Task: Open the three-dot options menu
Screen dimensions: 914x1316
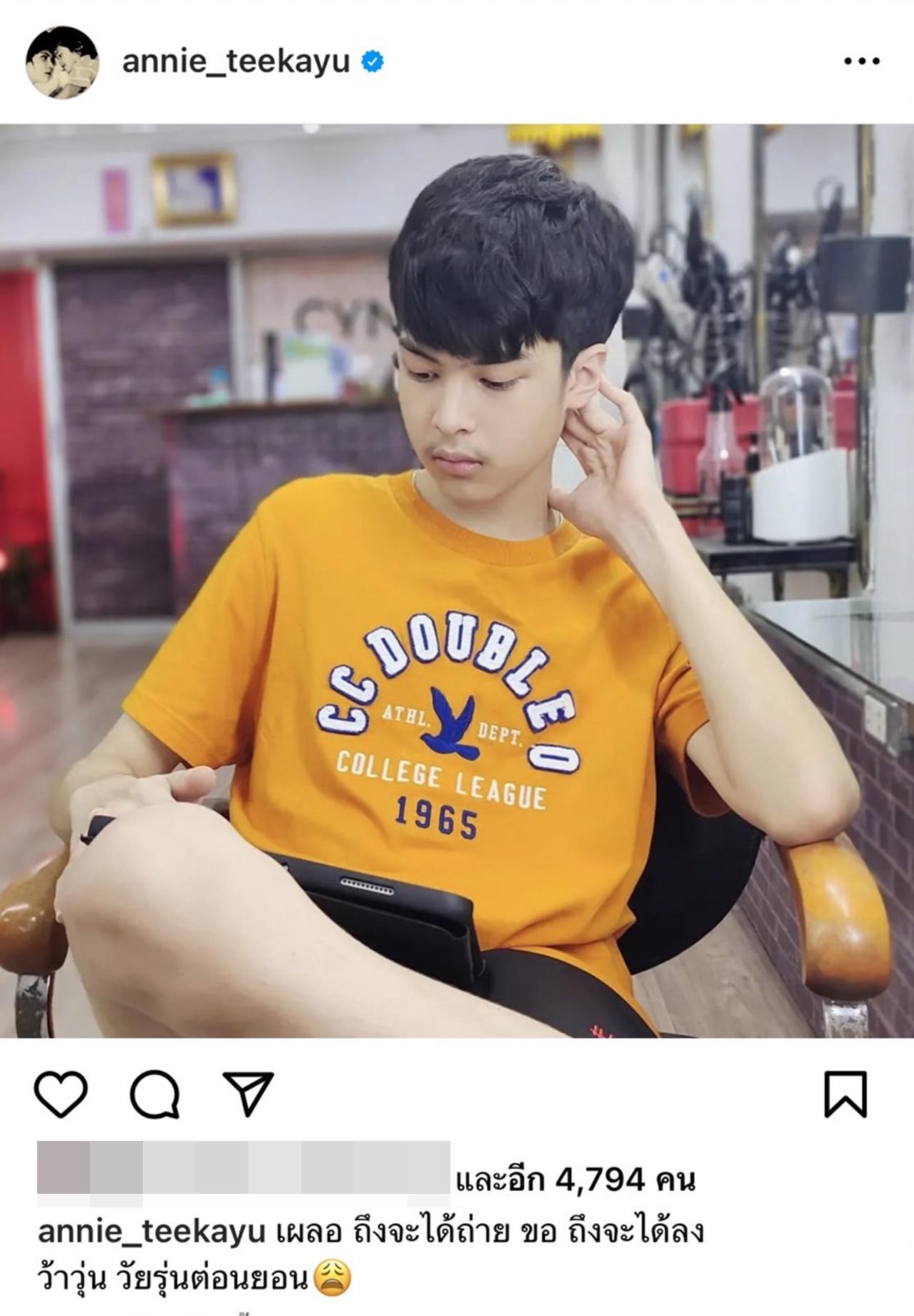Action: (x=861, y=62)
